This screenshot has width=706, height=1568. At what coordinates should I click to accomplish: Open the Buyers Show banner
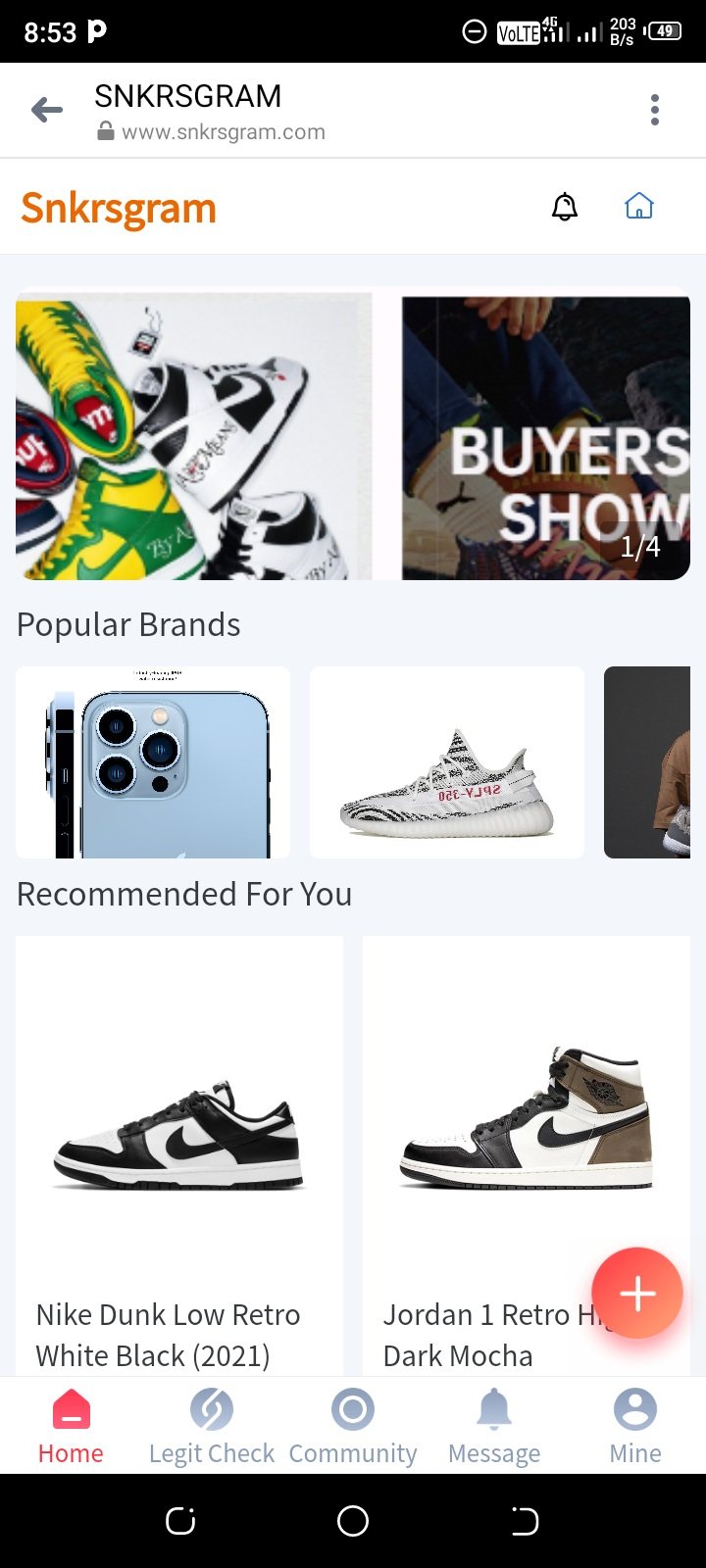546,438
